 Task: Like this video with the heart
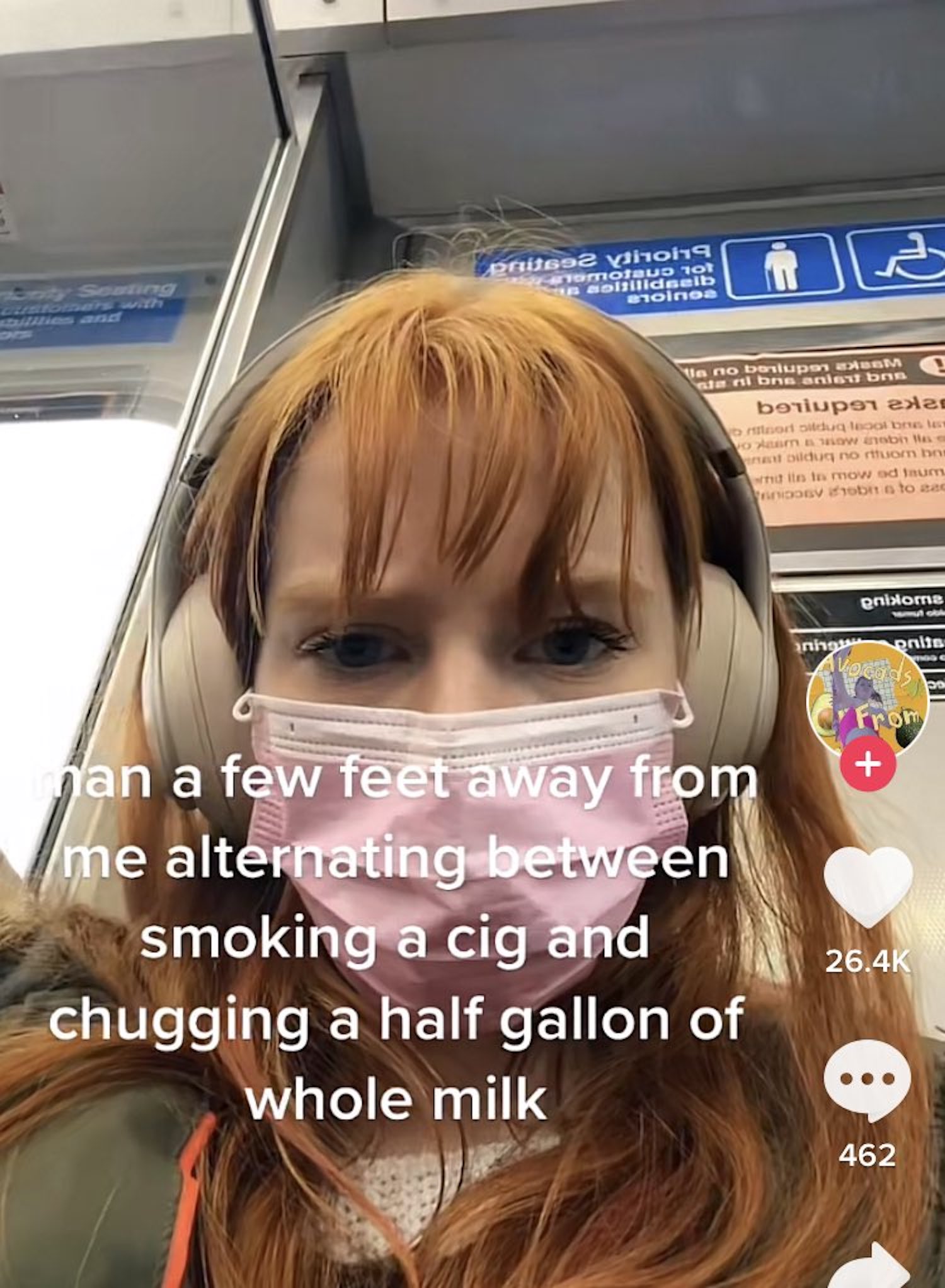click(x=868, y=885)
